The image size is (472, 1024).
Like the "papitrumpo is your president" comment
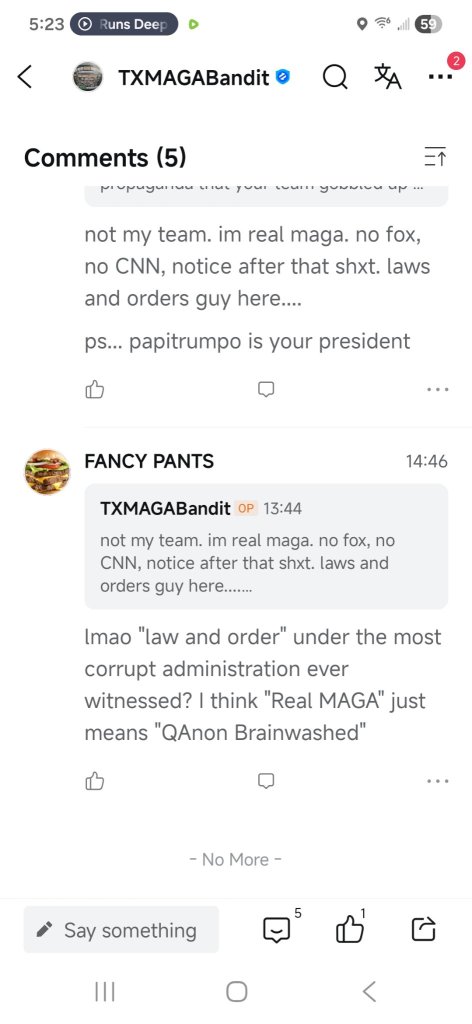pos(95,390)
